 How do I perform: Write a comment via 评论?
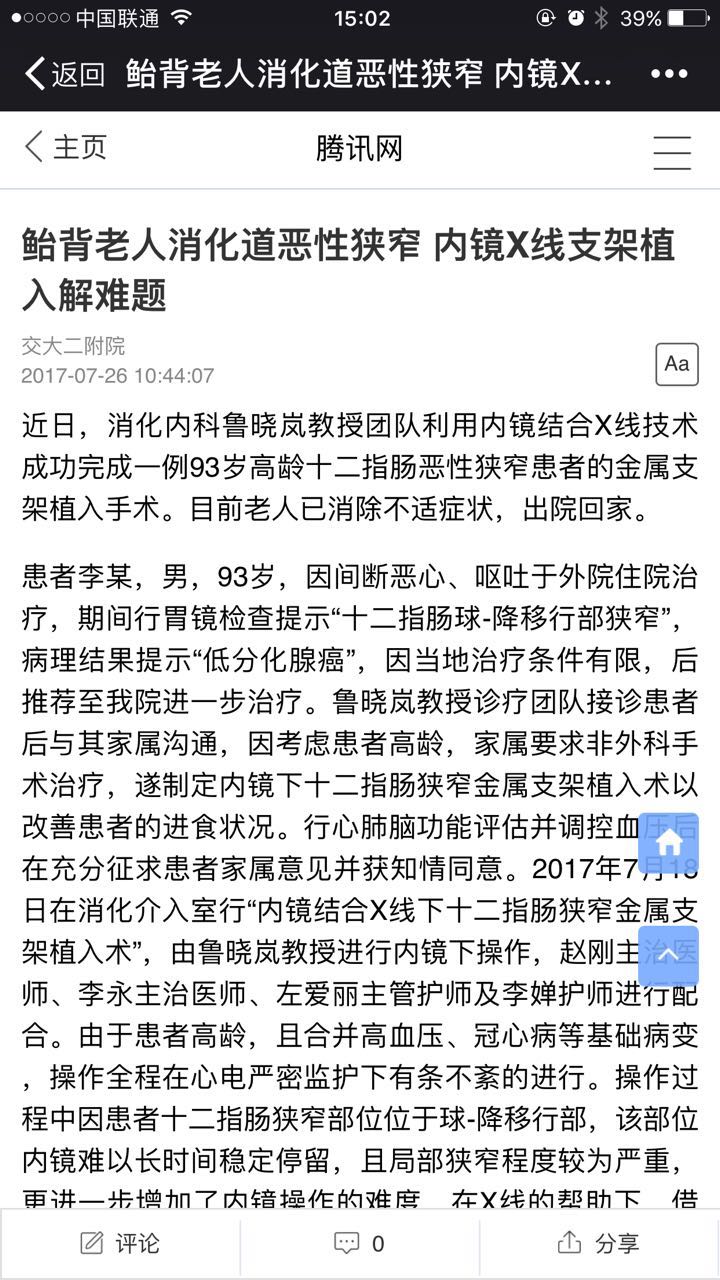120,1243
